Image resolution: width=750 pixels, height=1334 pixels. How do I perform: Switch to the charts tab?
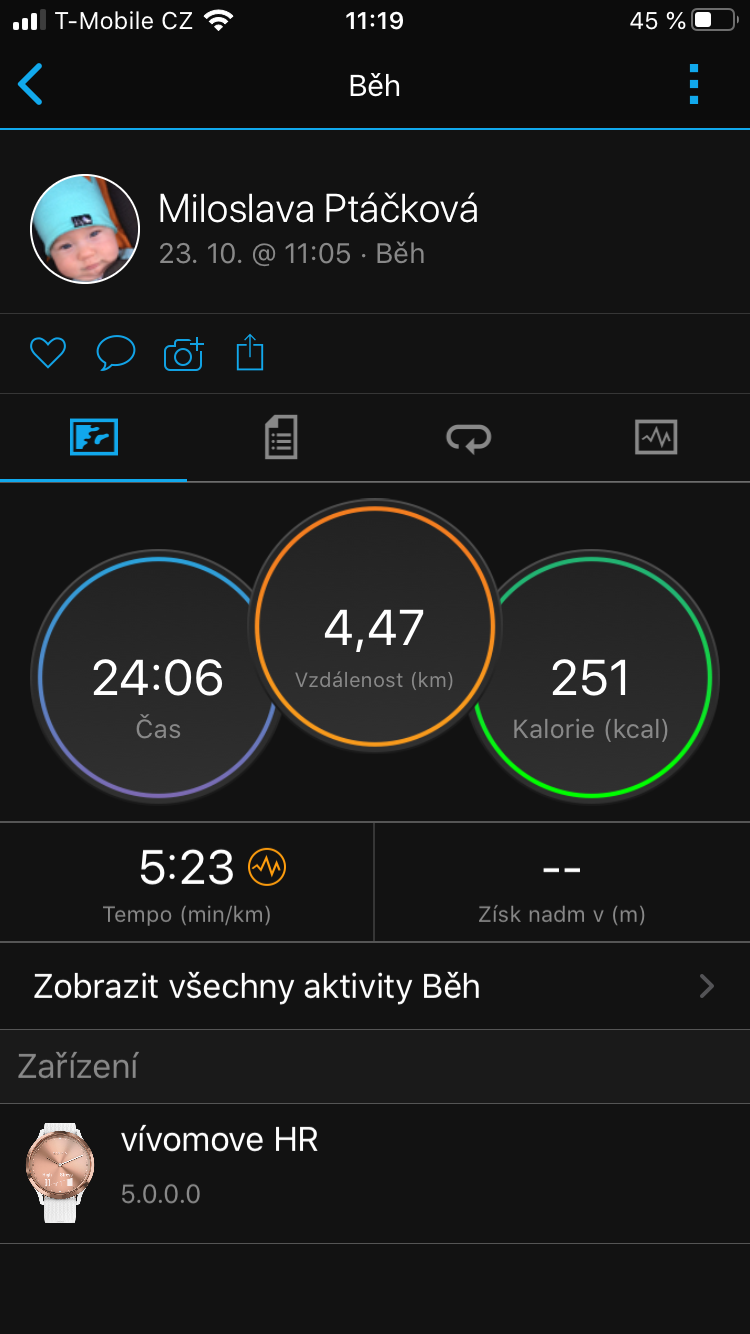click(656, 437)
